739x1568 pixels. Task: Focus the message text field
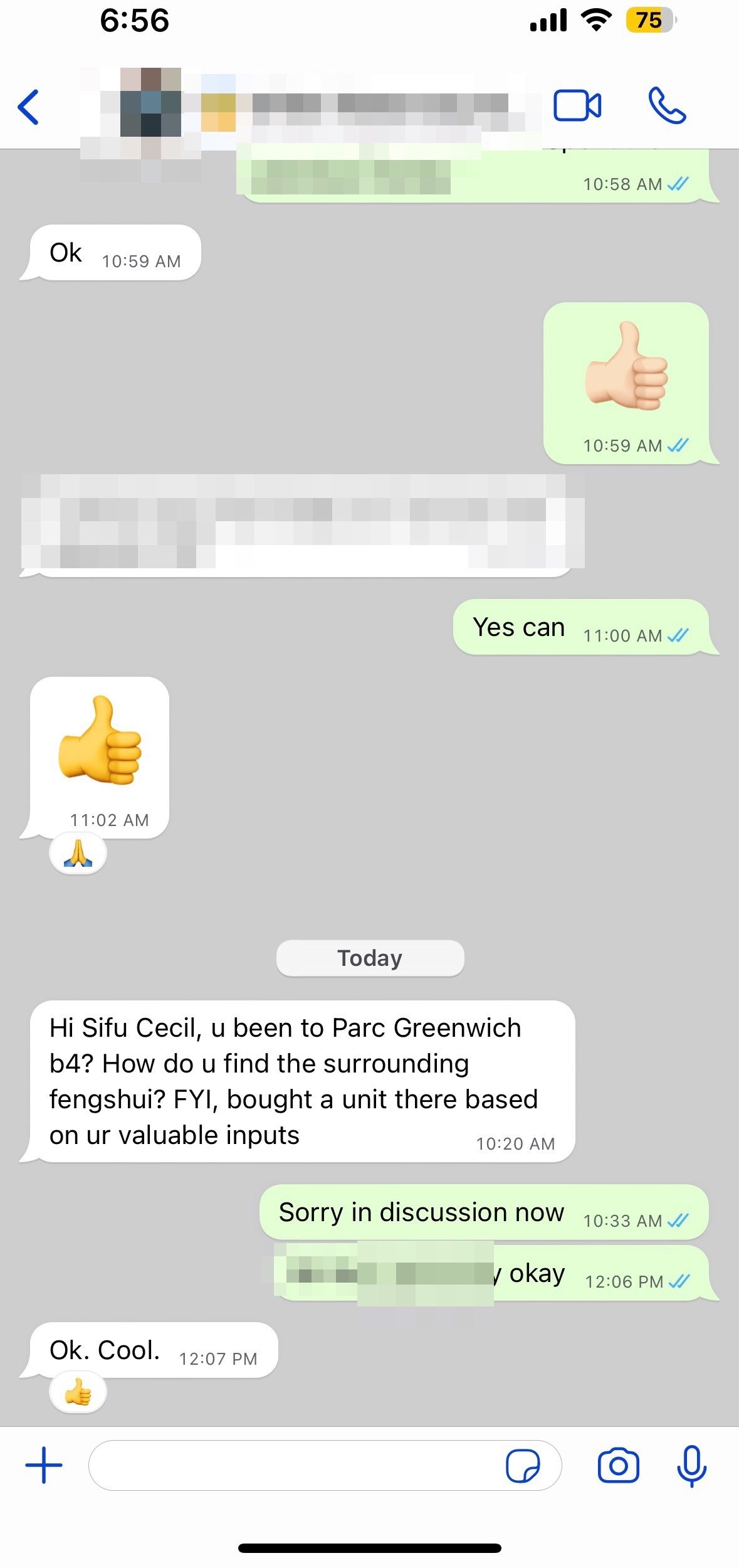coord(295,1465)
